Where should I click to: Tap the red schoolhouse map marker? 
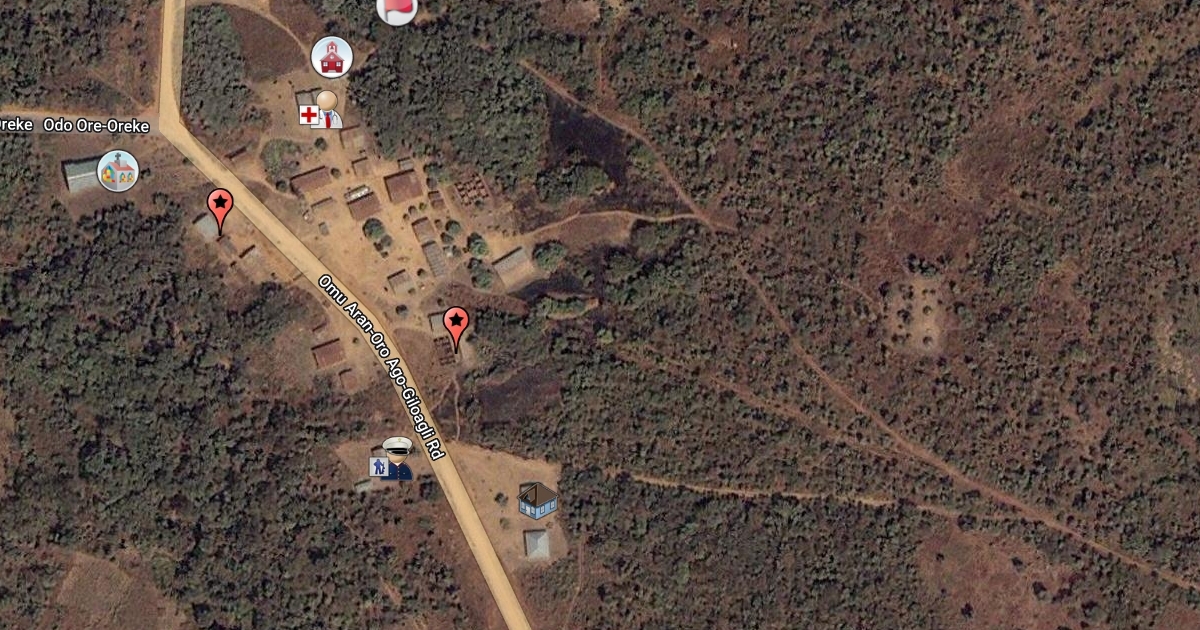pos(331,57)
